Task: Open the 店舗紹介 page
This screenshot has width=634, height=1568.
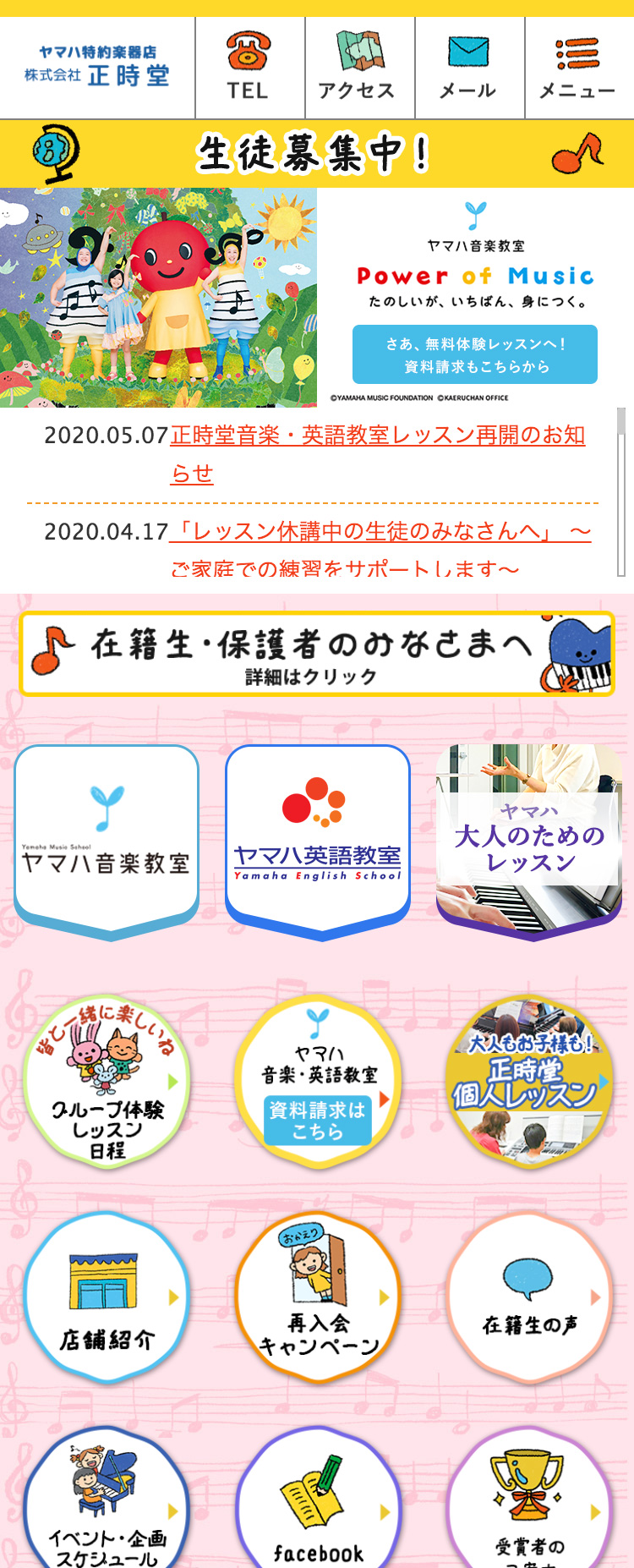Action: coord(107,1298)
